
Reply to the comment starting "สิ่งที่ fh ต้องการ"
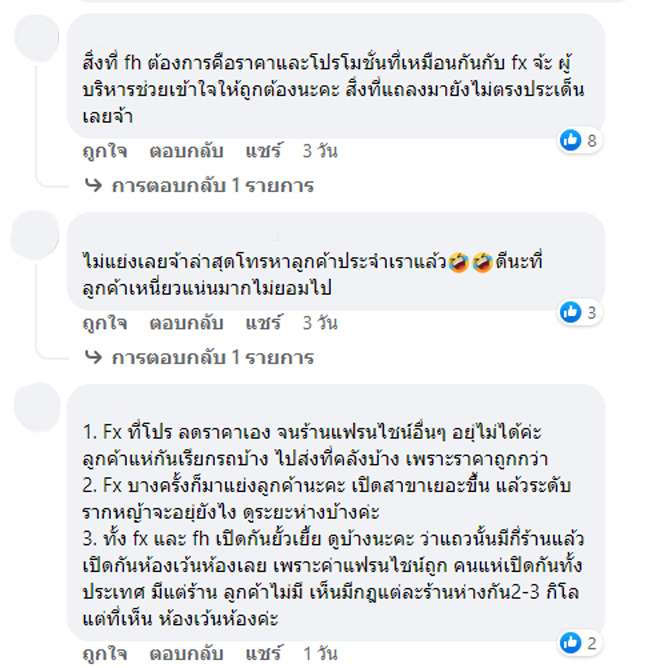coord(185,153)
